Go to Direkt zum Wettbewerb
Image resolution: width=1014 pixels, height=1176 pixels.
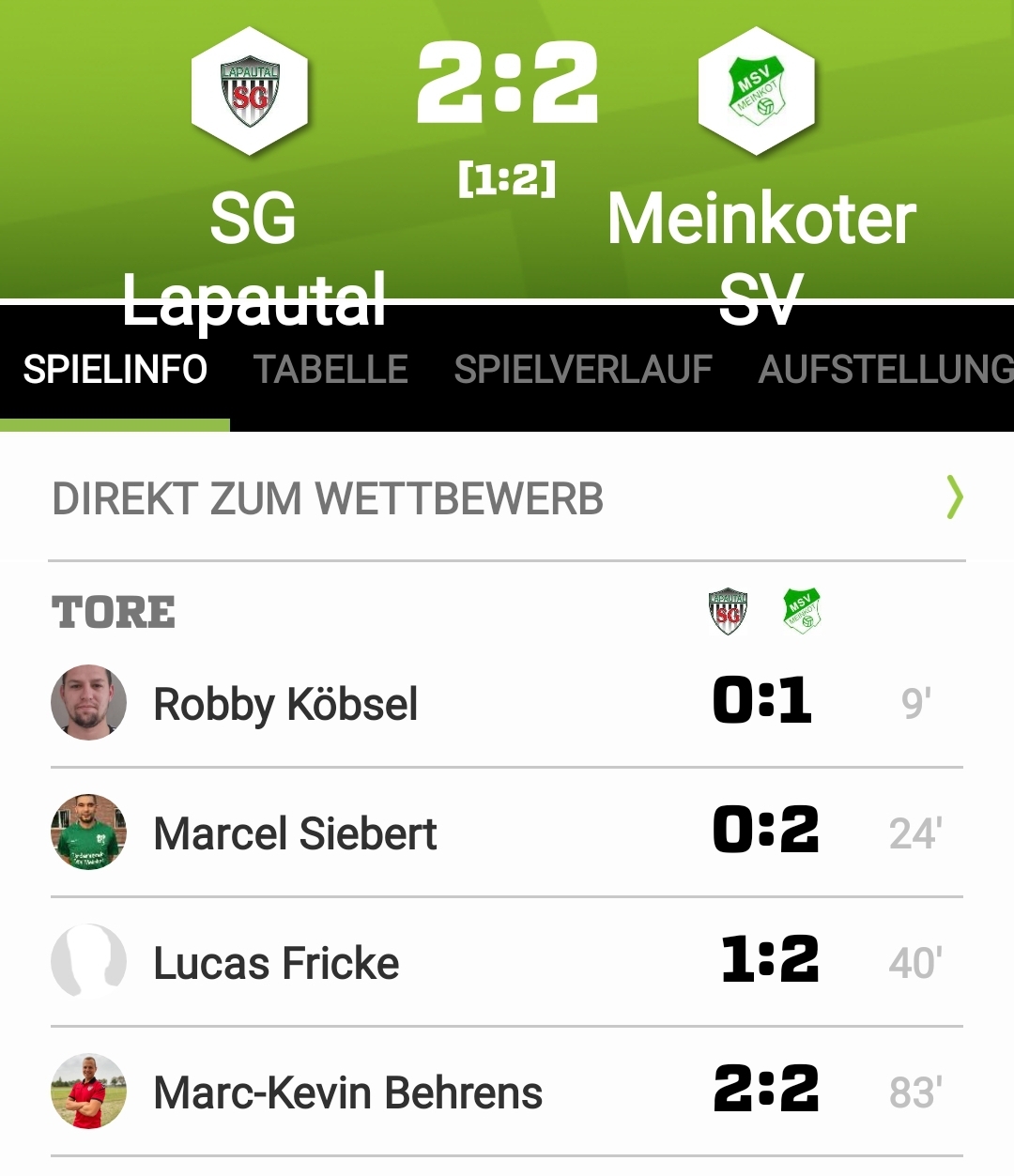507,498
